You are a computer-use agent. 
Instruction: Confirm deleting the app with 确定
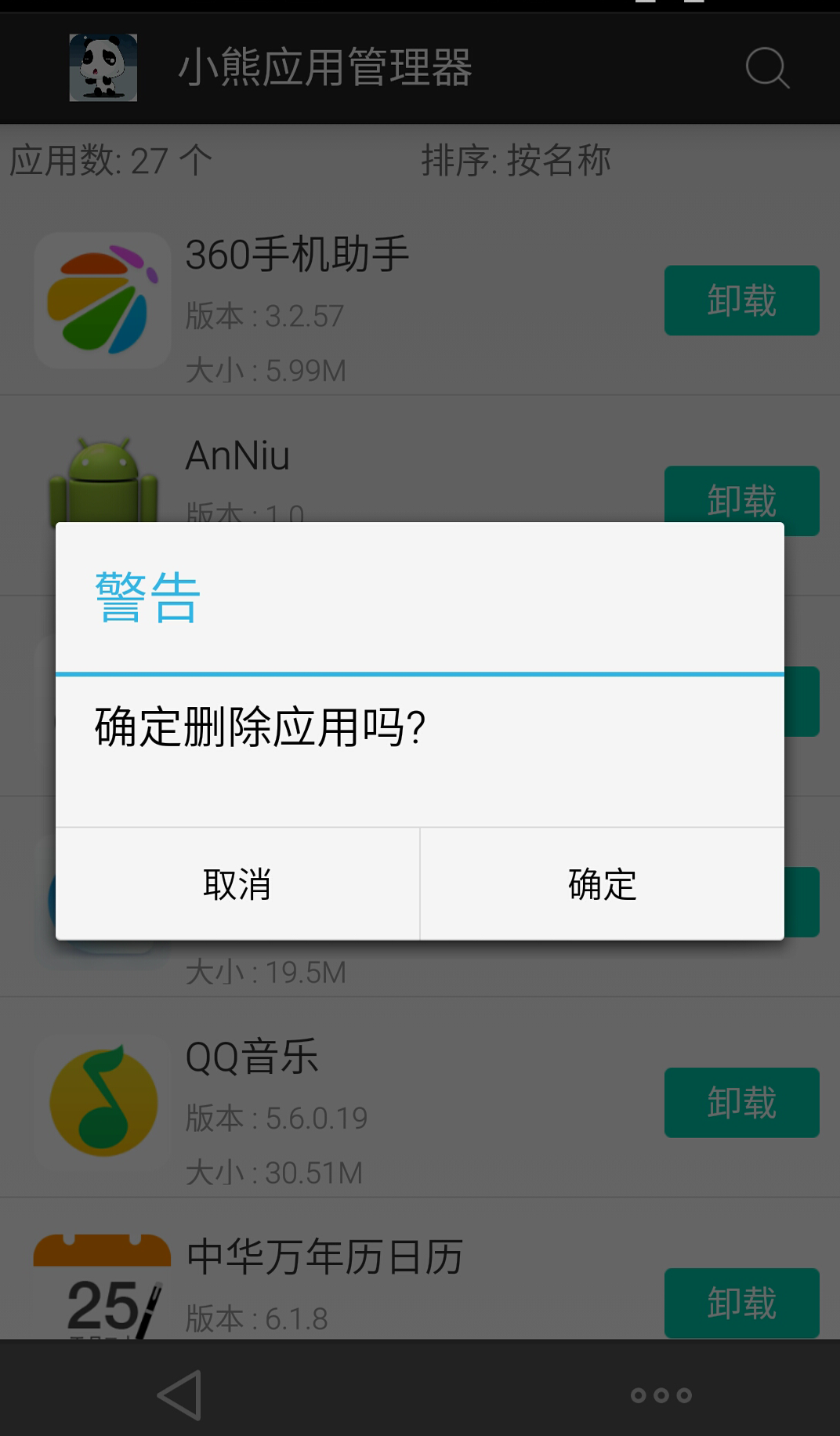[602, 884]
